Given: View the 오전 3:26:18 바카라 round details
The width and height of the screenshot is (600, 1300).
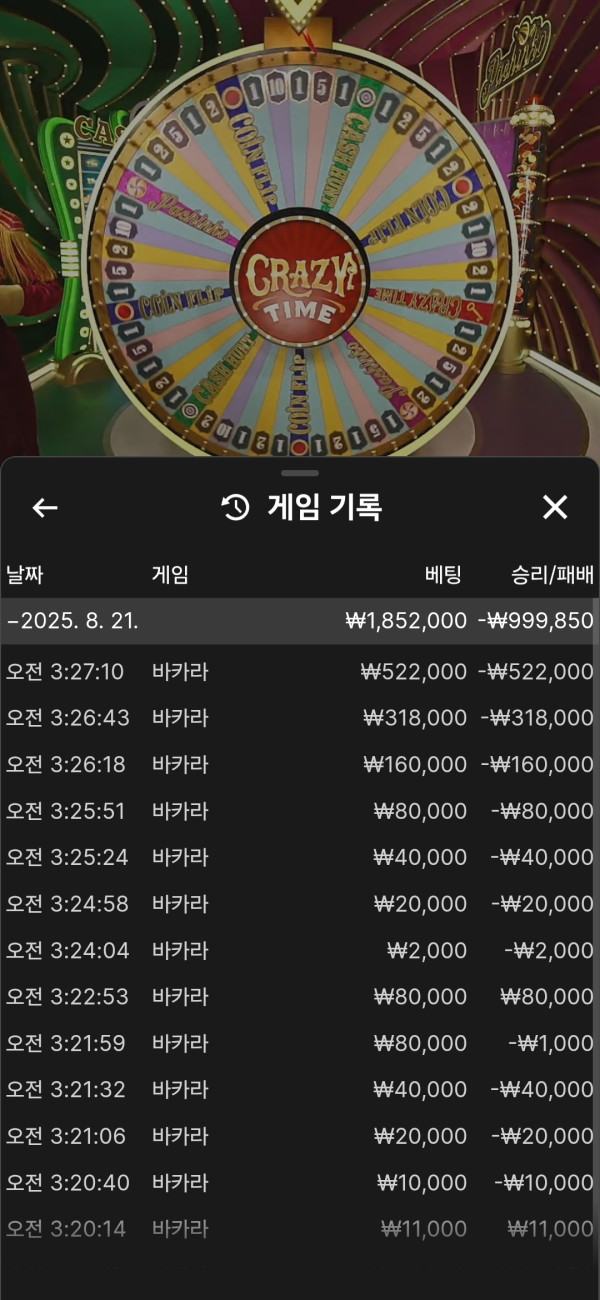Looking at the screenshot, I should pos(300,765).
